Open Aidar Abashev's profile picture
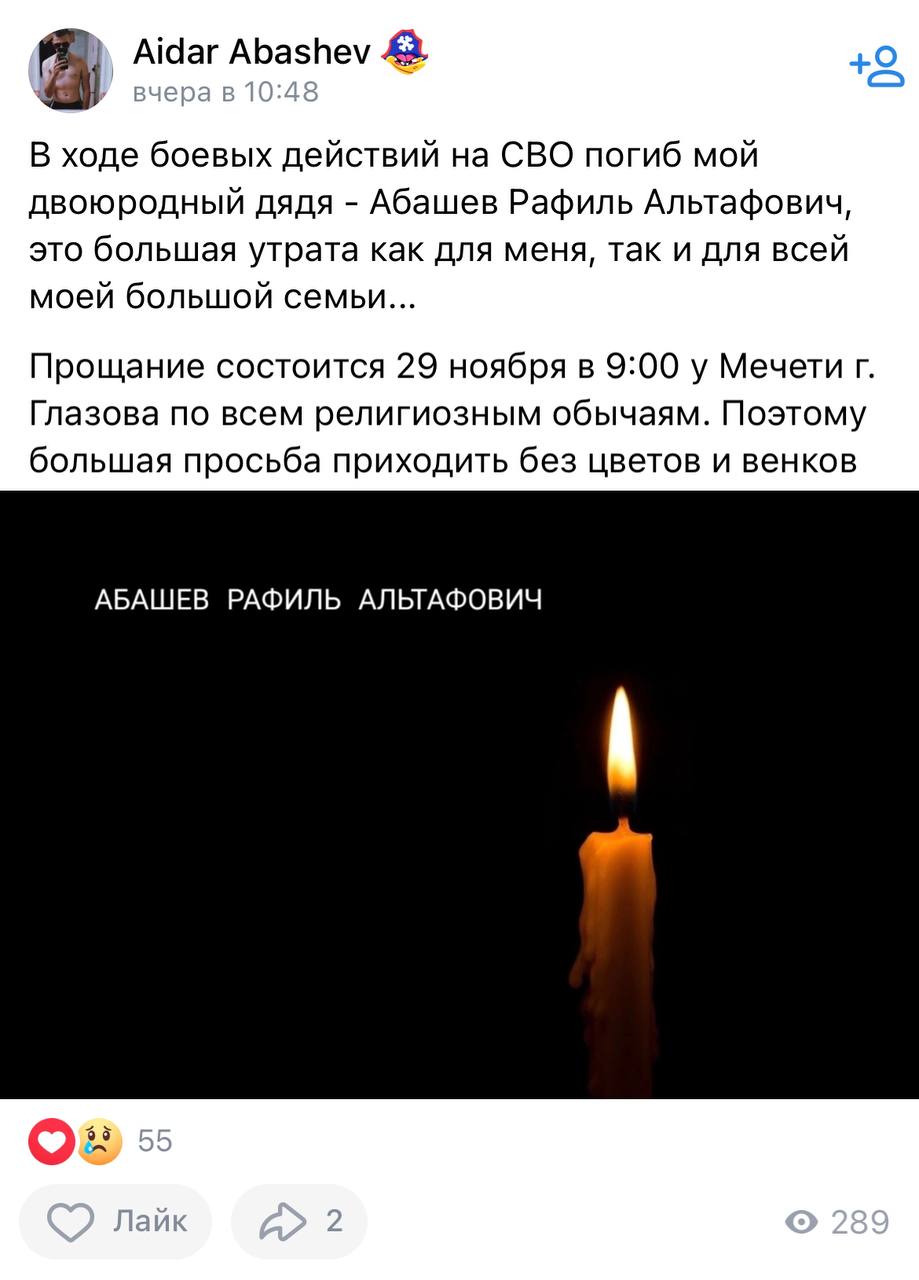 [70, 70]
